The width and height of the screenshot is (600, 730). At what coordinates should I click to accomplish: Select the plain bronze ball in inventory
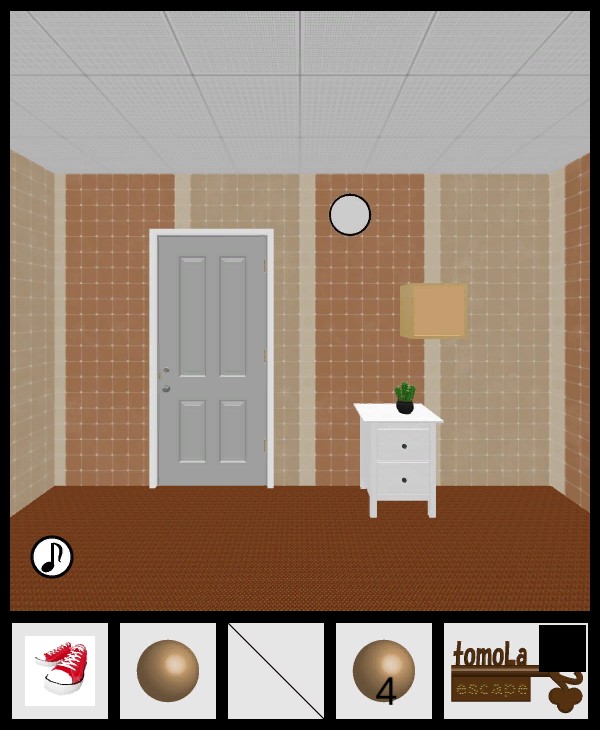[168, 670]
